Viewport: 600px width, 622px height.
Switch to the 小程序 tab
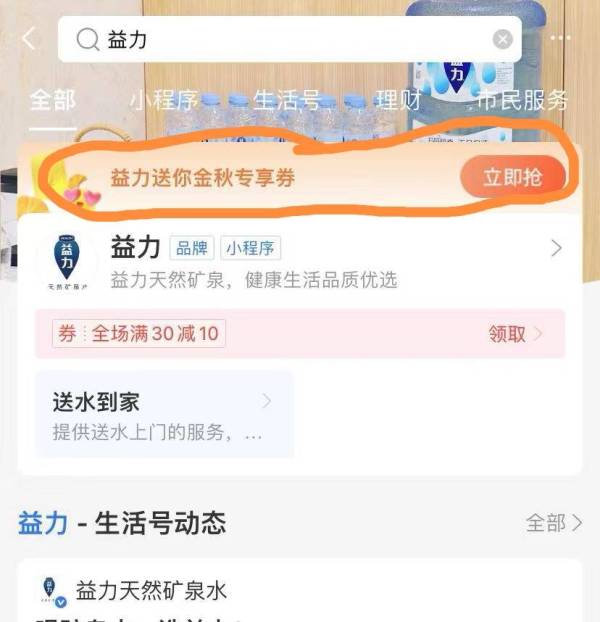coord(164,100)
